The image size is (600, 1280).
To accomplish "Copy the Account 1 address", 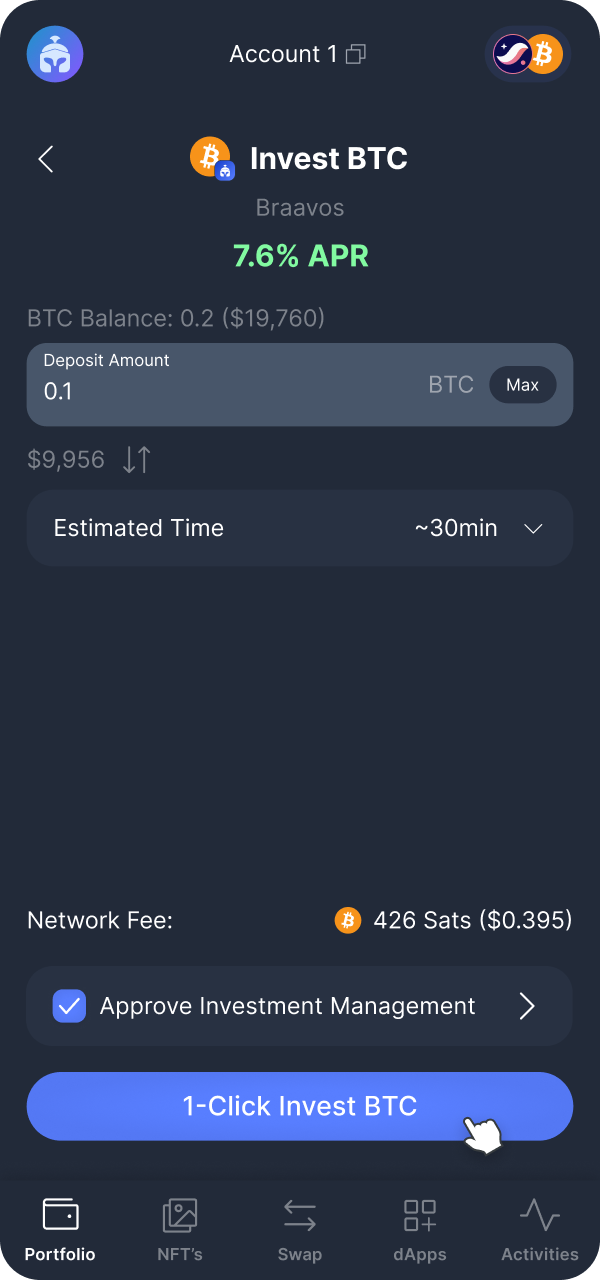I will tap(356, 55).
